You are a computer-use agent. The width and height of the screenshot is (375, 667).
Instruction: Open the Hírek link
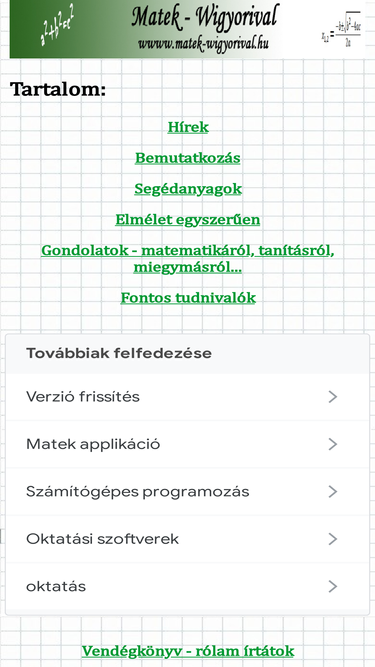click(x=188, y=127)
